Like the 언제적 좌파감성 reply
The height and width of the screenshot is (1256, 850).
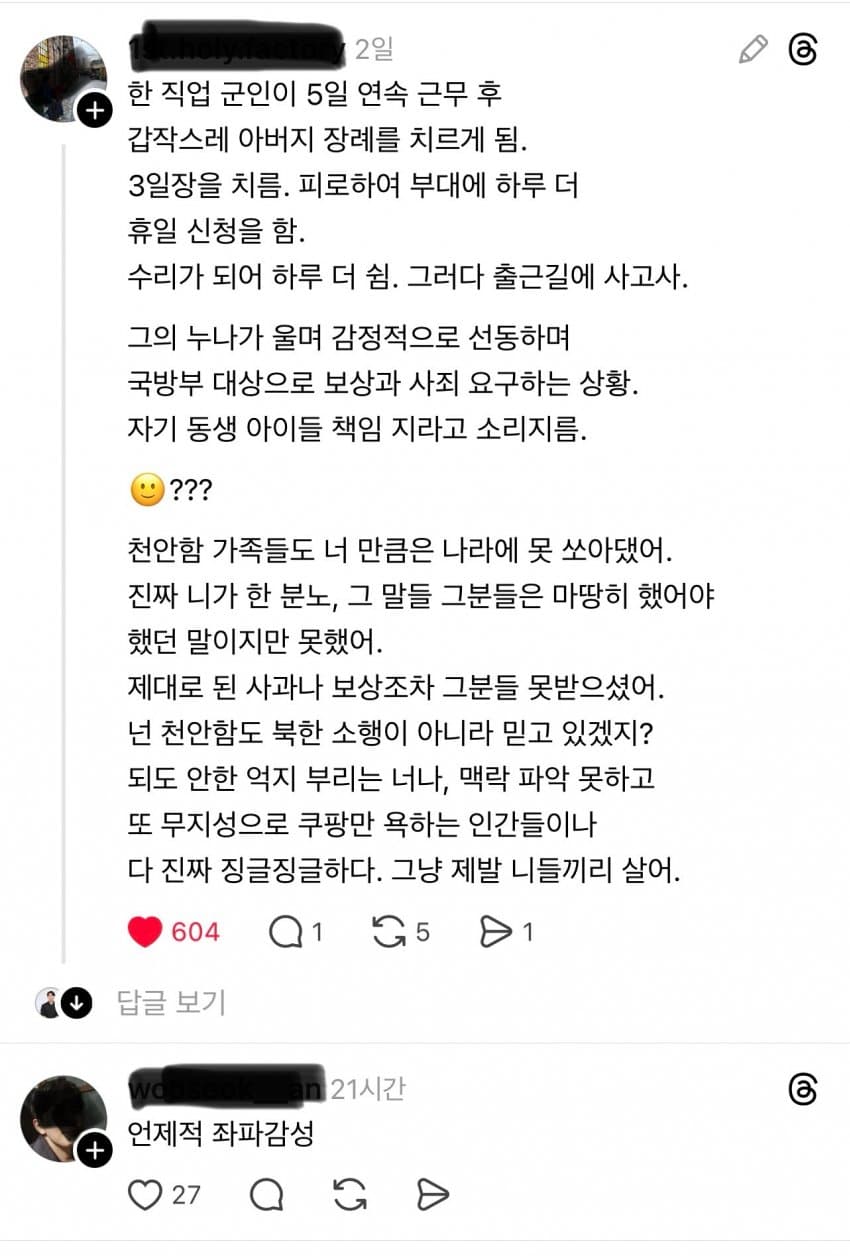click(146, 1194)
